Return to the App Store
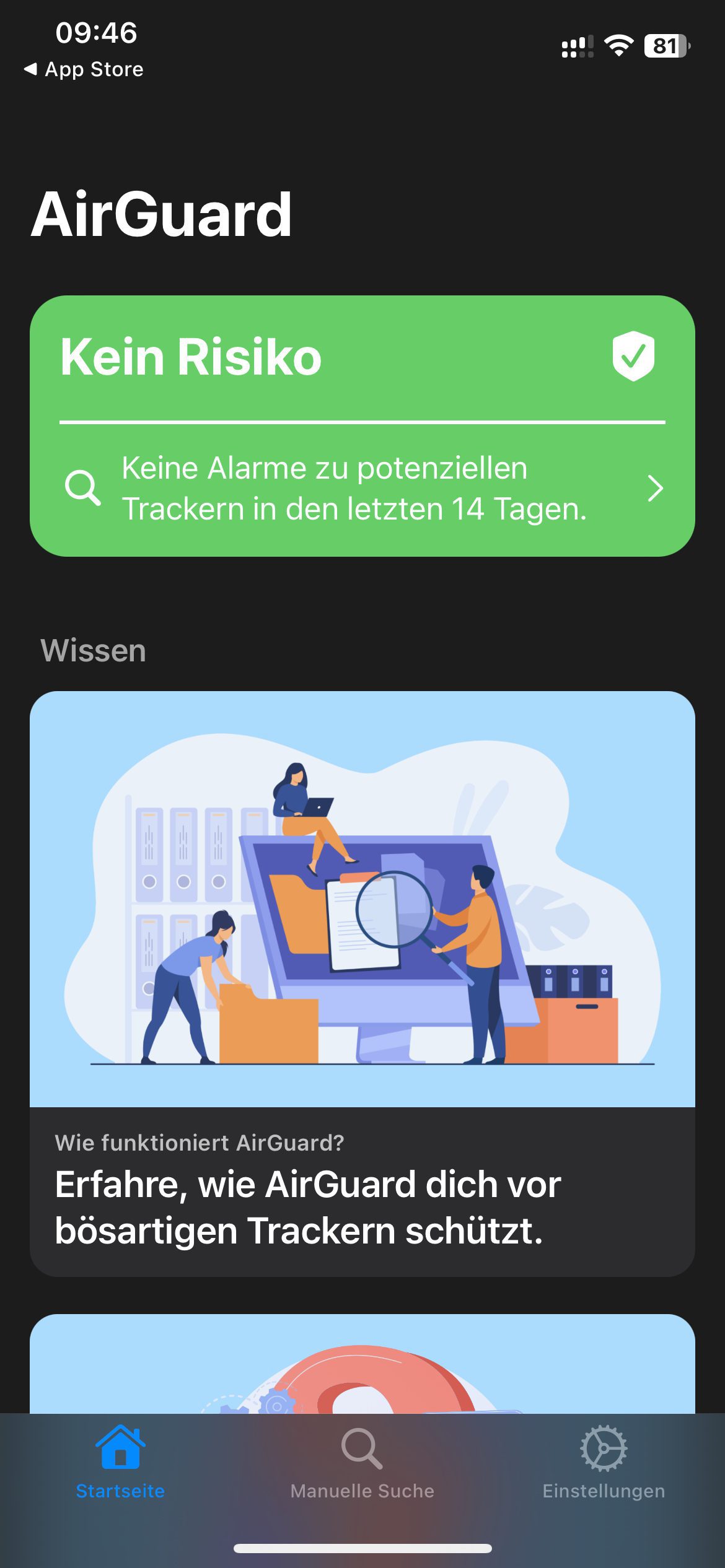This screenshot has height=1568, width=725. coord(83,69)
